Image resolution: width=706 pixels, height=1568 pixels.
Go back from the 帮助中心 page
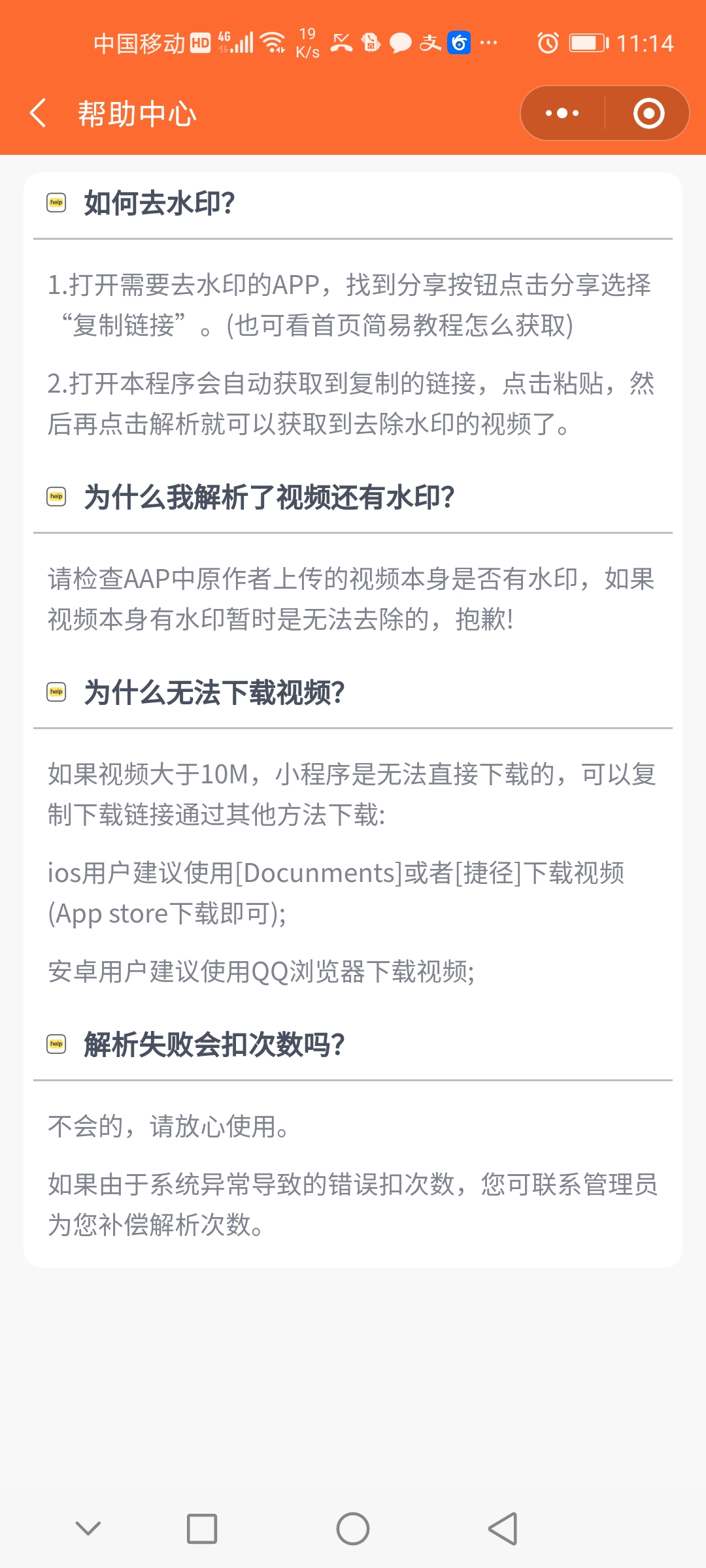coord(39,114)
